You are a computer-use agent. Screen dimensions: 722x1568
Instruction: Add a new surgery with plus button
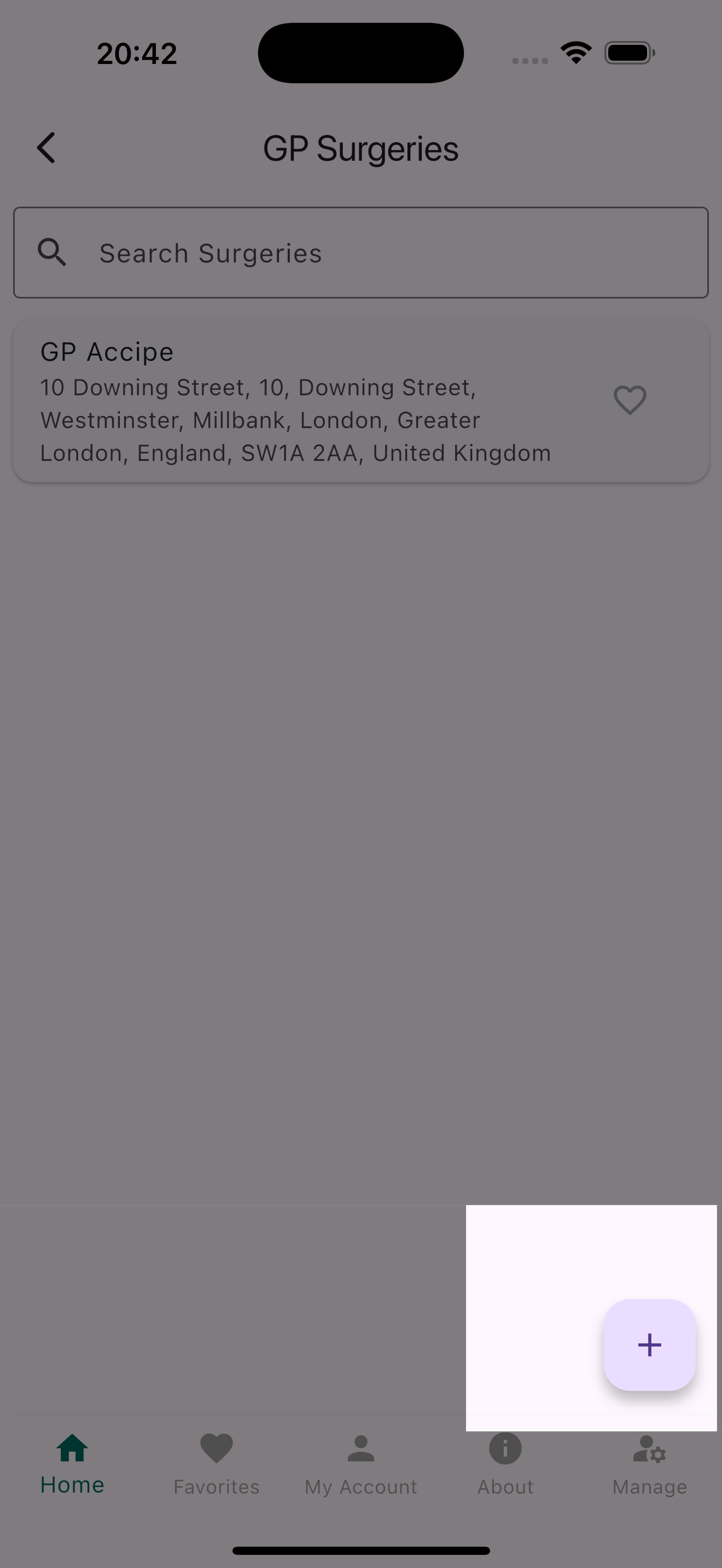(x=649, y=1344)
